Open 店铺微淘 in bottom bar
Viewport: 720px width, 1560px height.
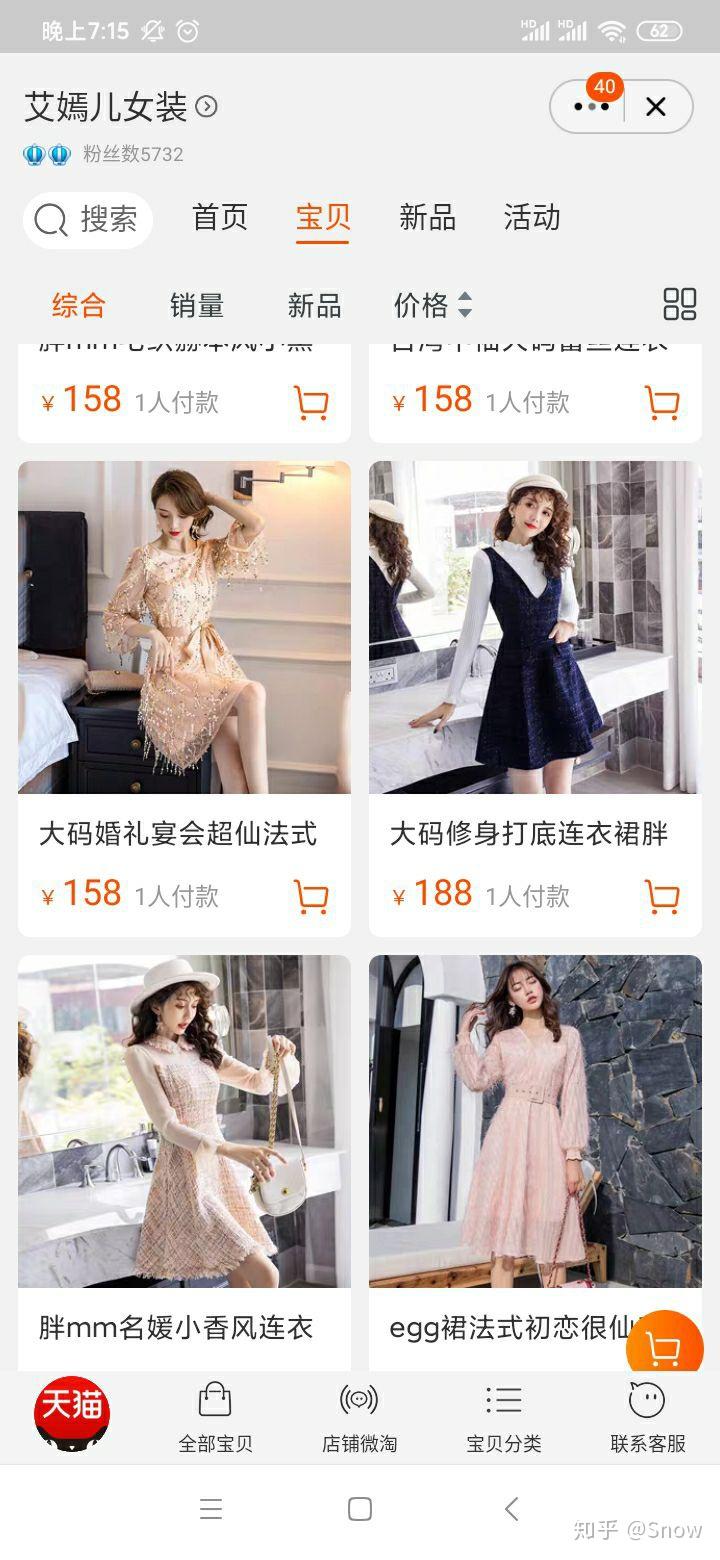pyautogui.click(x=359, y=1419)
